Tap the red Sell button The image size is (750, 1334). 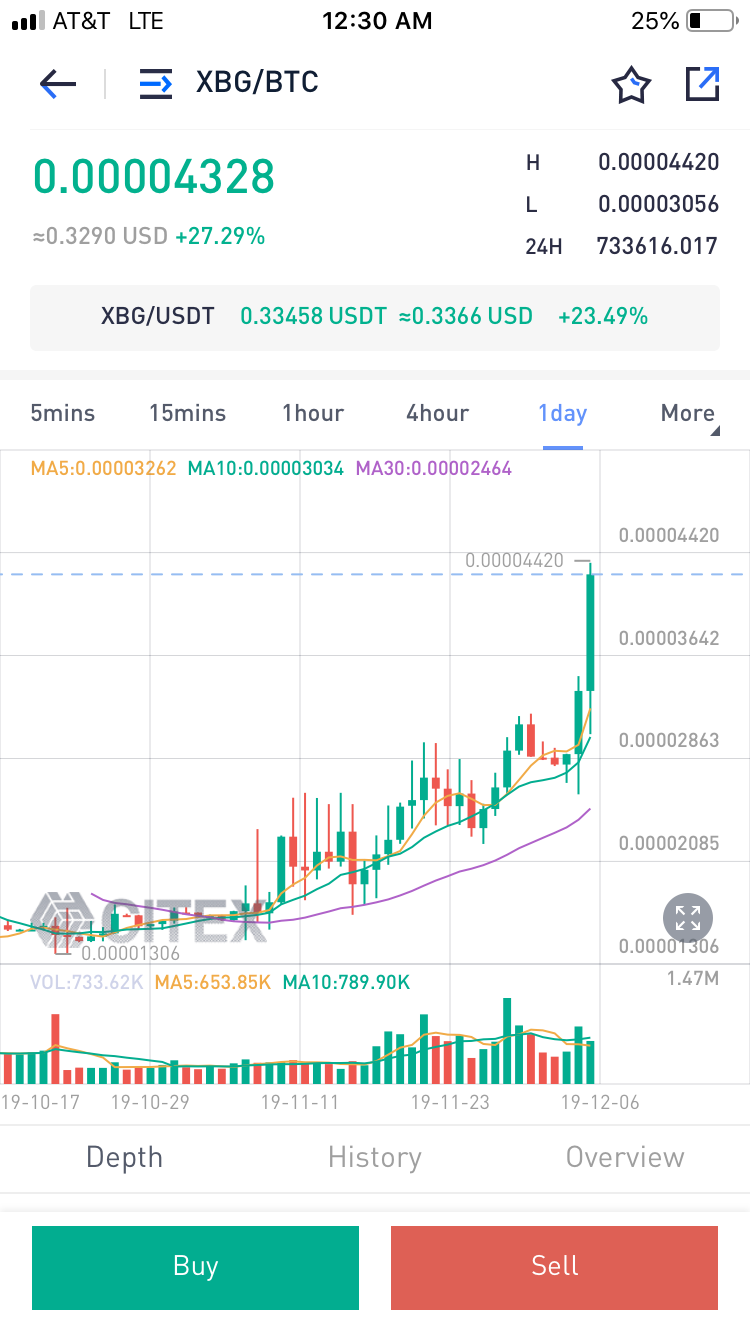point(554,1267)
